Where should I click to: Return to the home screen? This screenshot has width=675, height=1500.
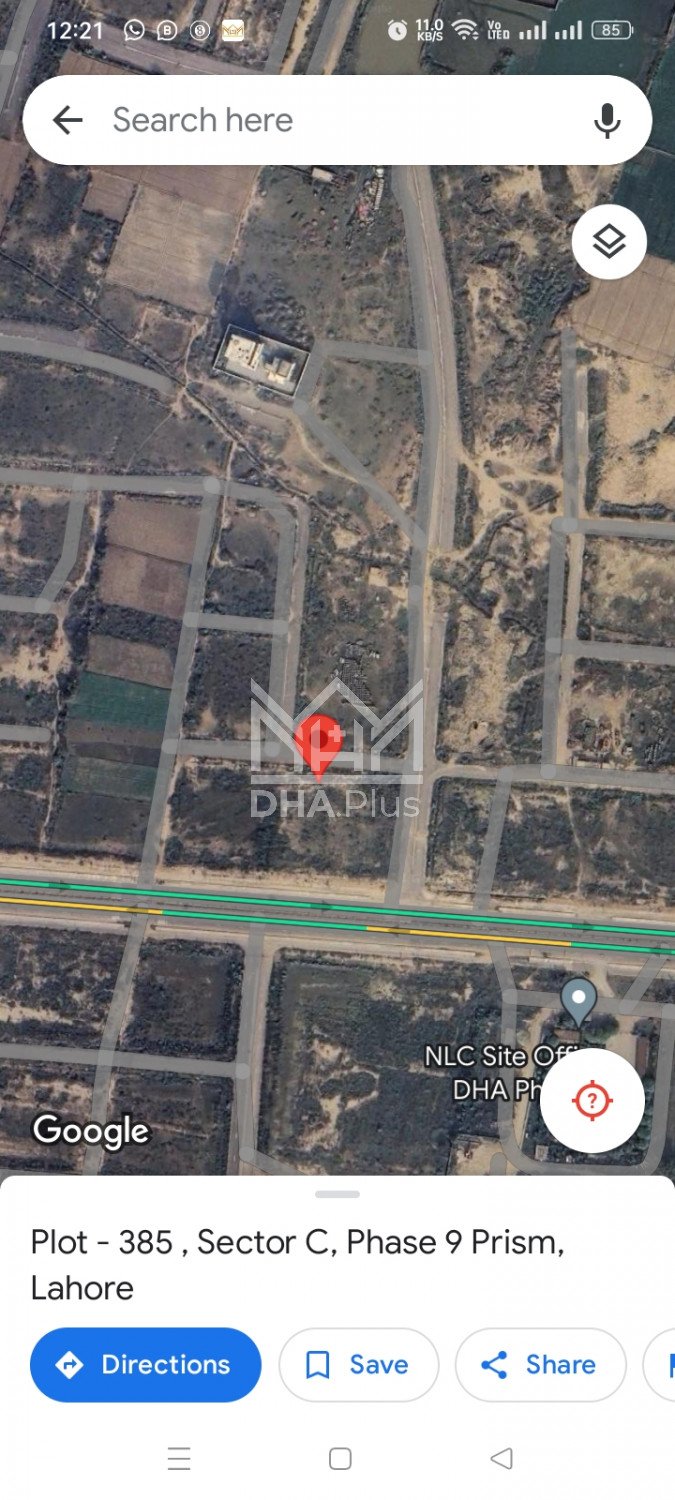(340, 1459)
